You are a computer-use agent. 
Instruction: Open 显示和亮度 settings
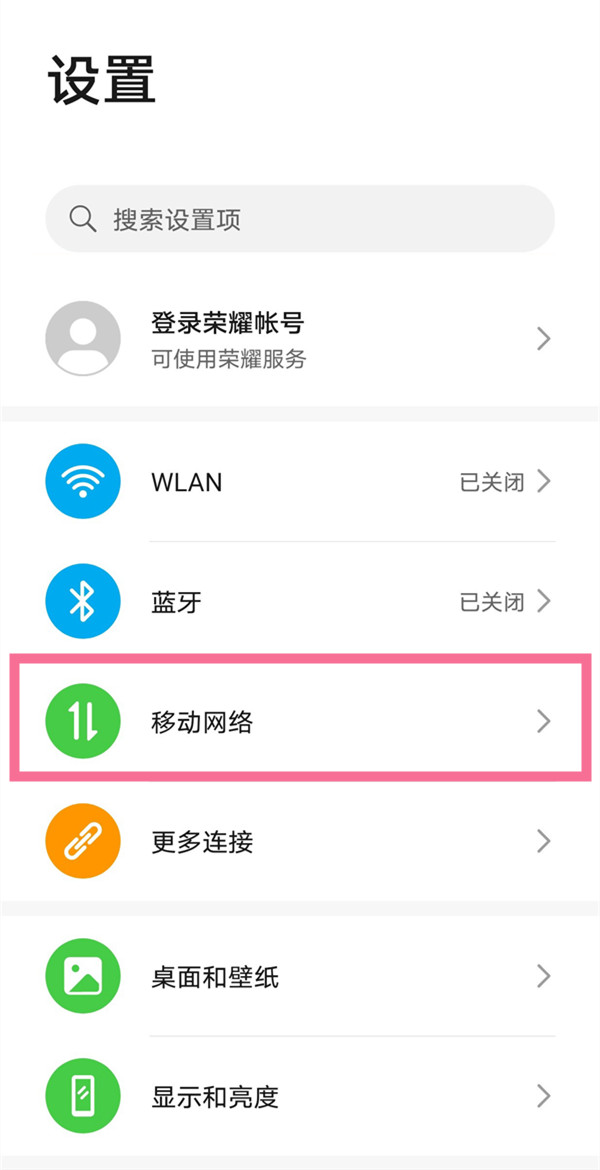(300, 1097)
